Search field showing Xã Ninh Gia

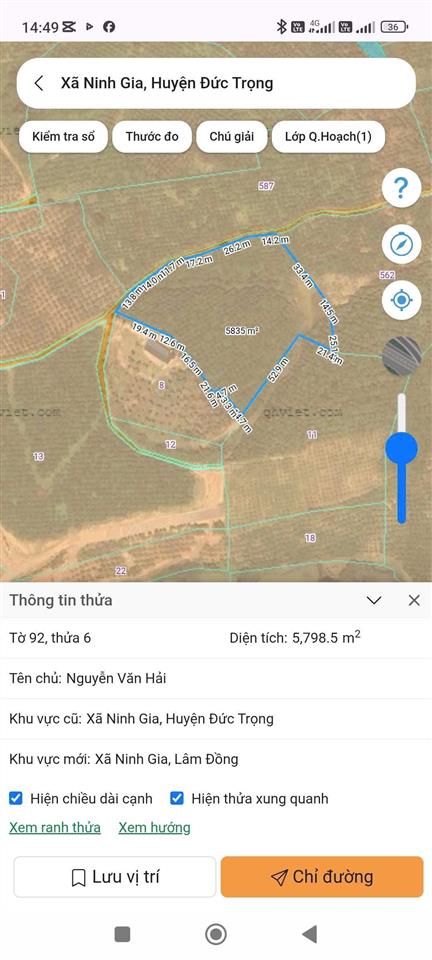[x=216, y=83]
